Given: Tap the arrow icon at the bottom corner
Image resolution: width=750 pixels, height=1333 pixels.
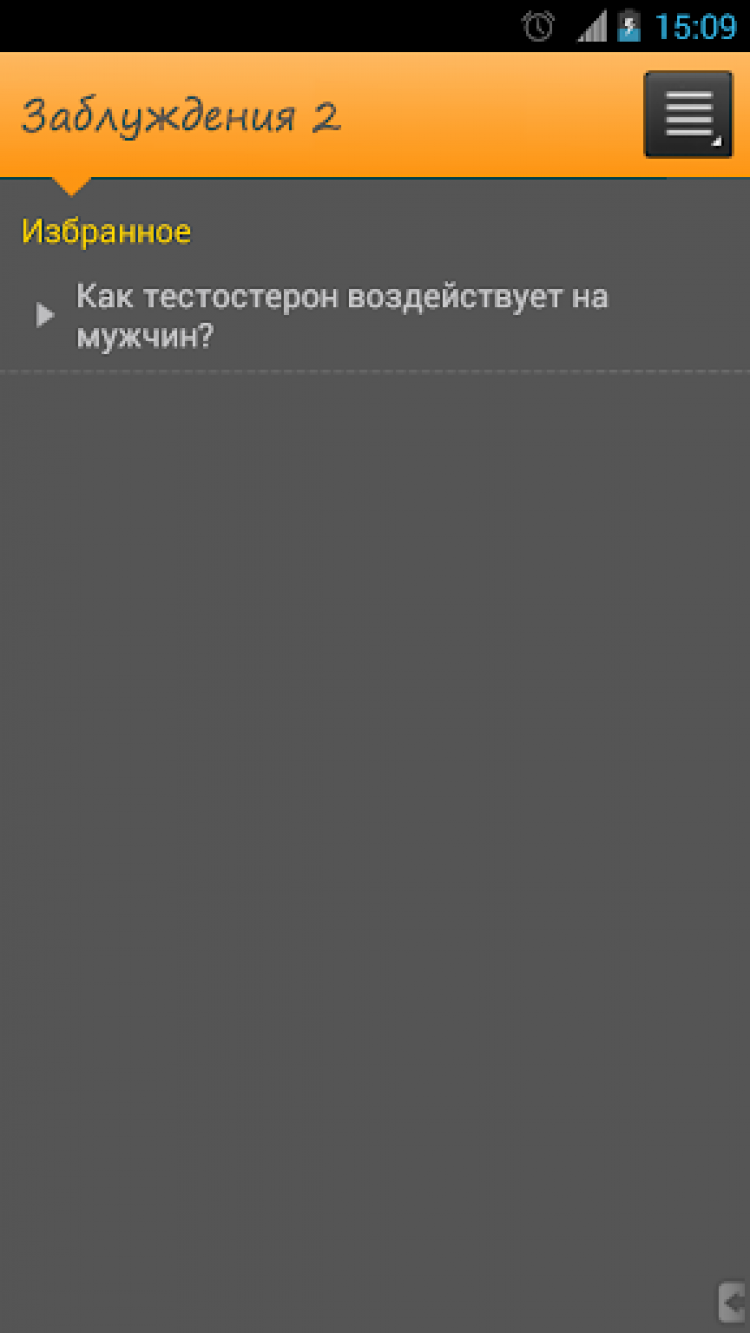Looking at the screenshot, I should pos(733,1303).
